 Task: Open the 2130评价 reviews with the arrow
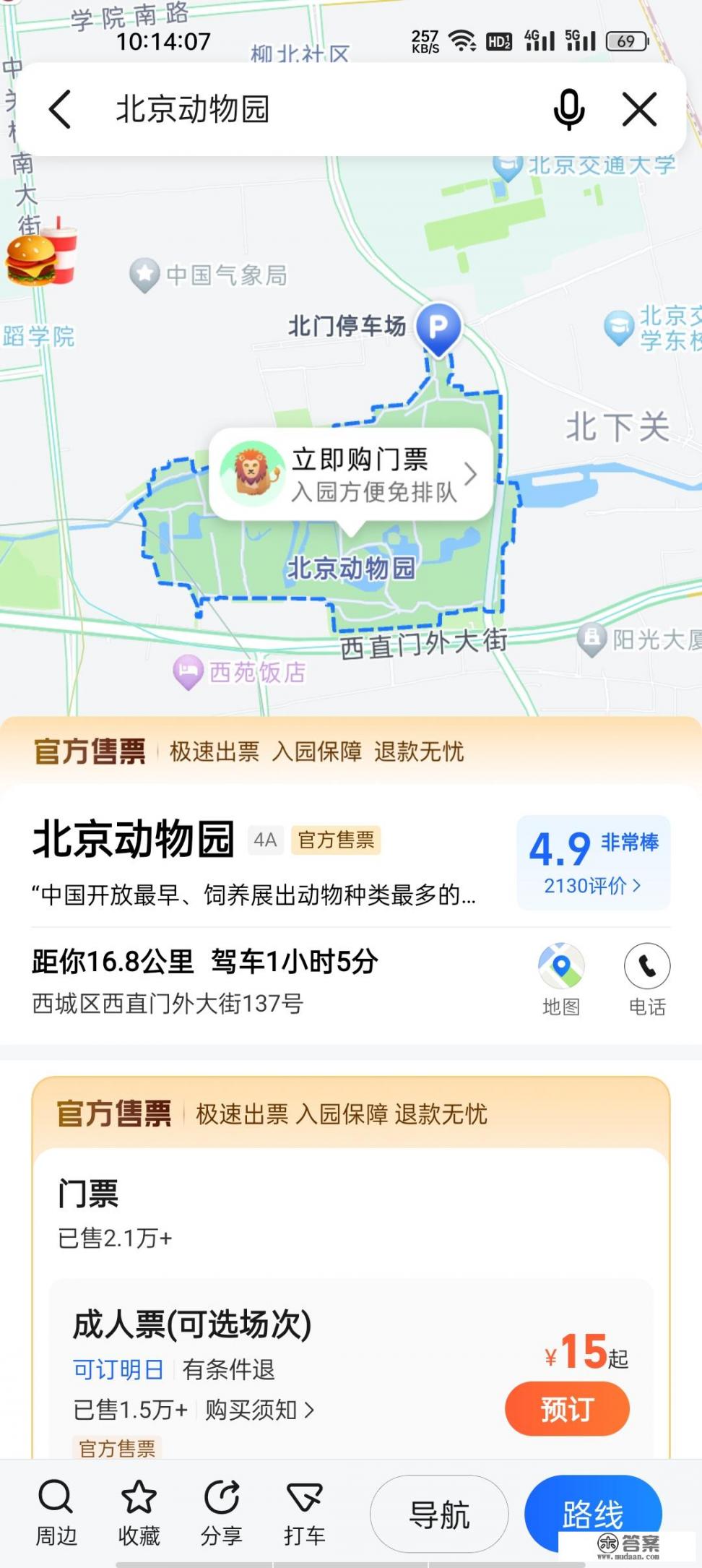594,886
